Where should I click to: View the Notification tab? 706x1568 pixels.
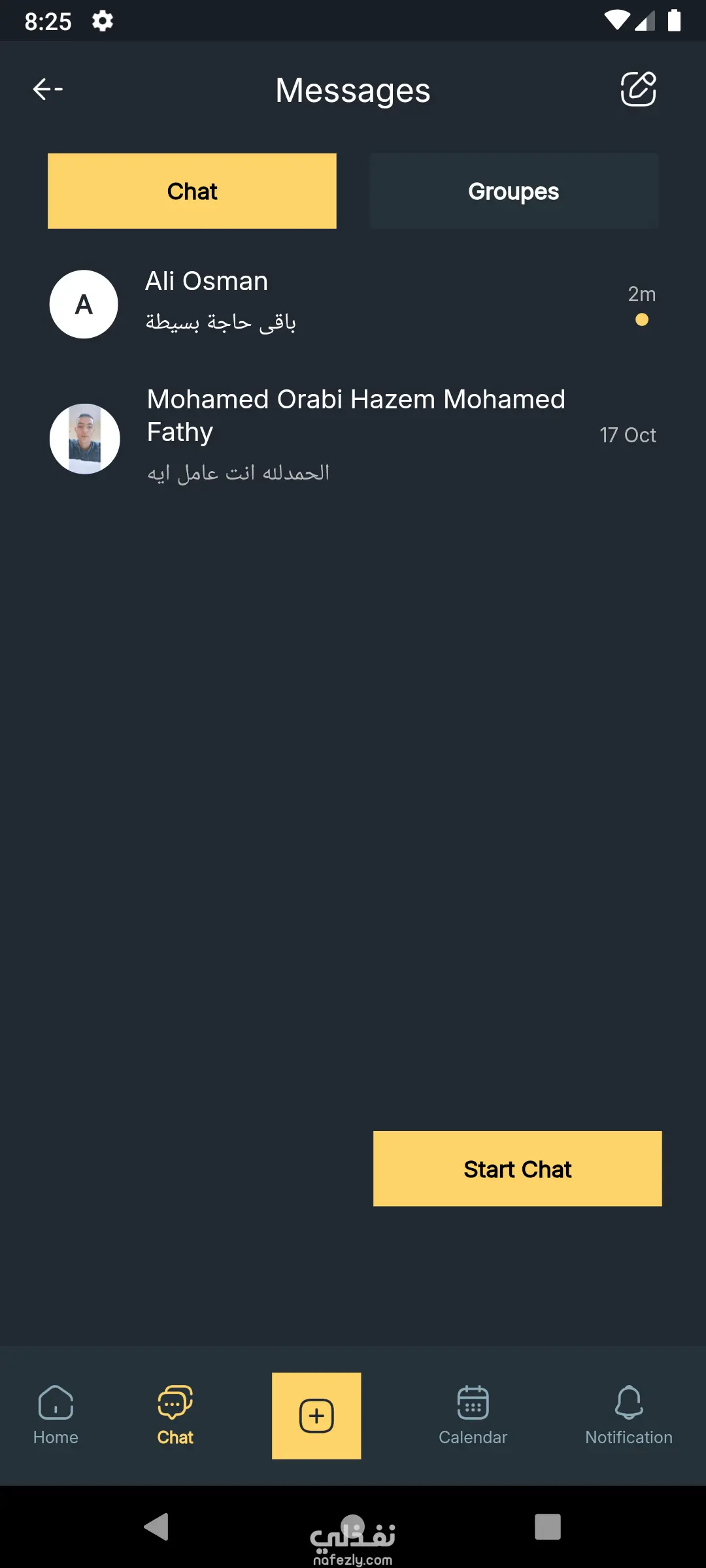628,1415
